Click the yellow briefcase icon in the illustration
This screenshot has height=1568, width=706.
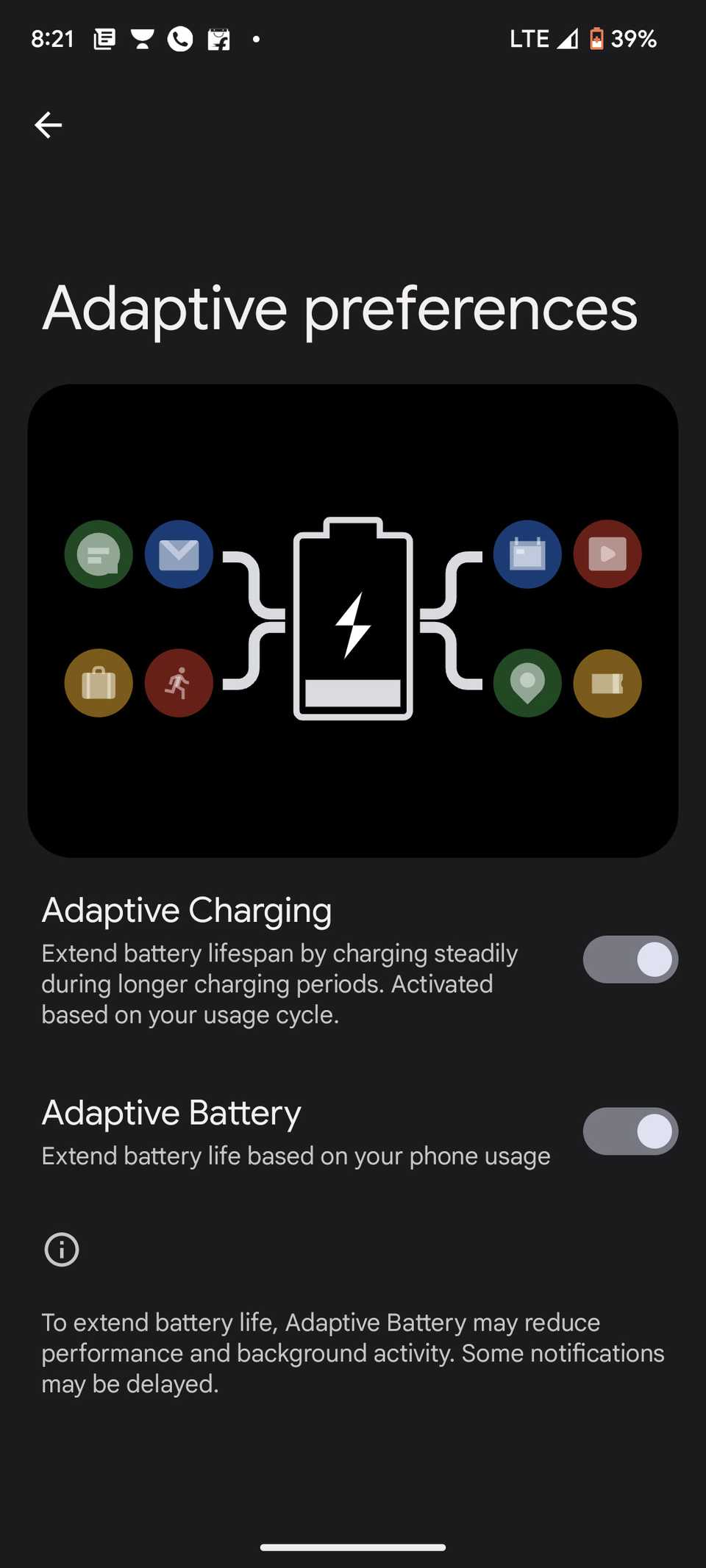[x=98, y=684]
